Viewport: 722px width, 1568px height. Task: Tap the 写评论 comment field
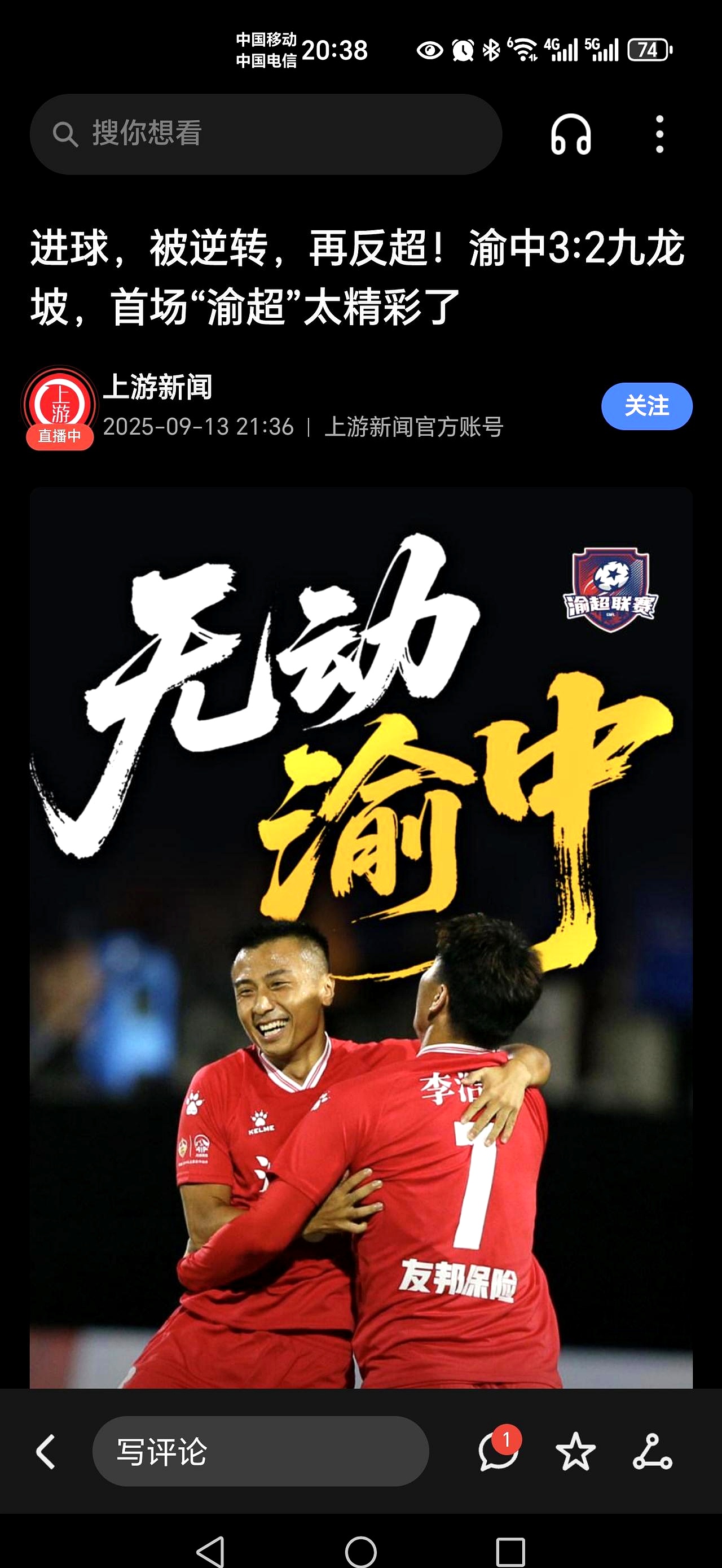261,1452
